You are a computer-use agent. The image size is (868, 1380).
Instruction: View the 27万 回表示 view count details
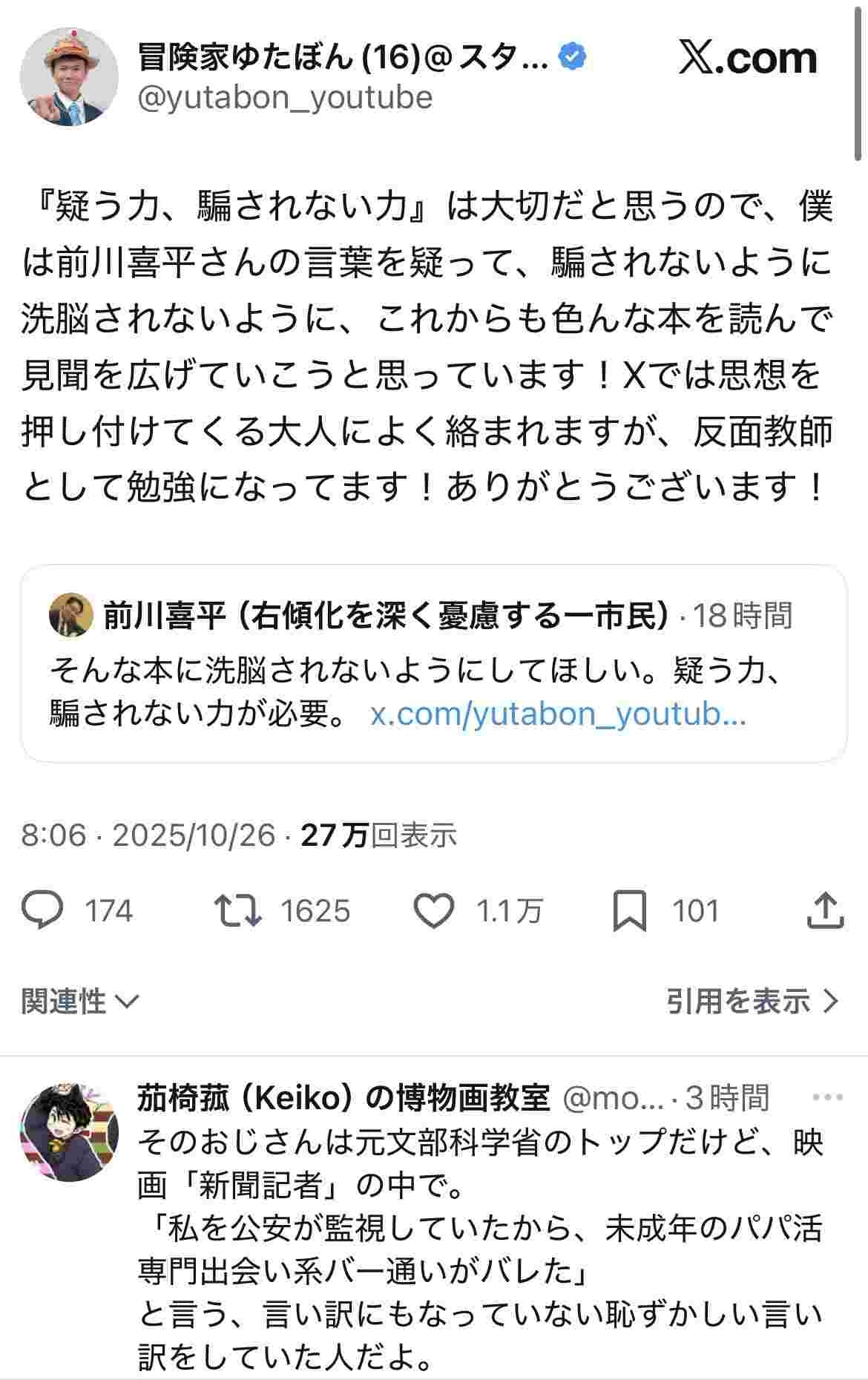point(378,835)
